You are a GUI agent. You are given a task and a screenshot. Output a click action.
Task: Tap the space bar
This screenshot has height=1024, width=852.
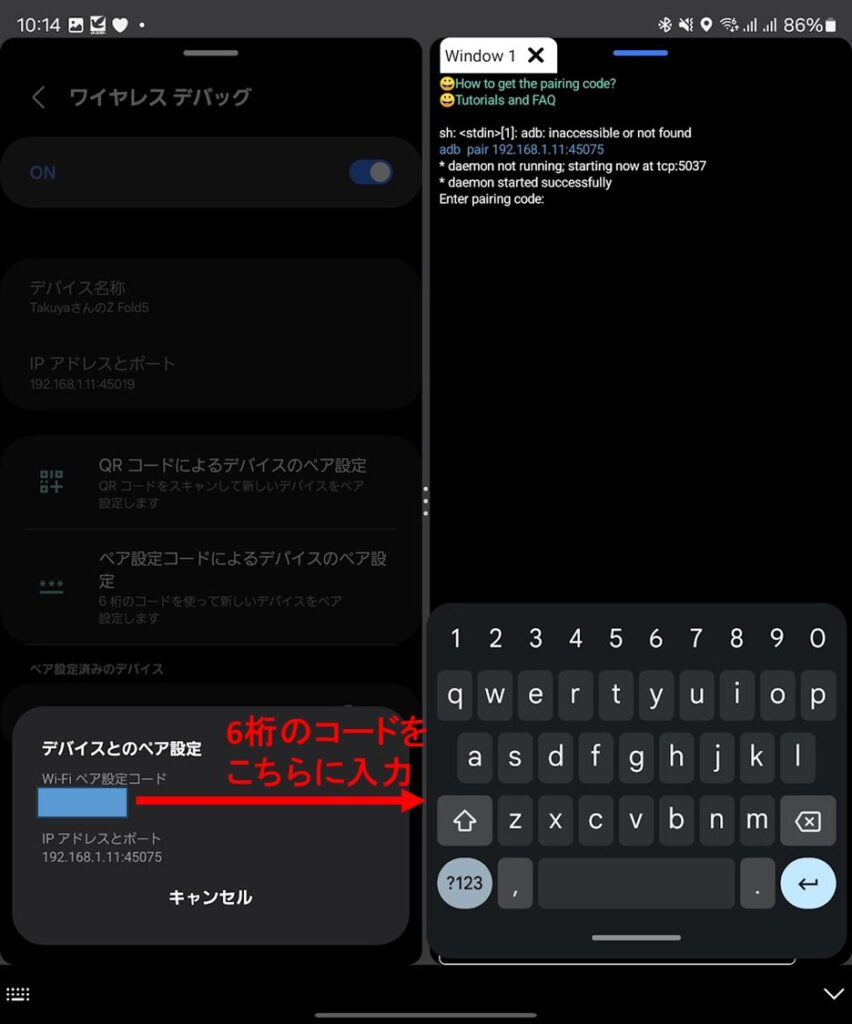click(x=636, y=883)
